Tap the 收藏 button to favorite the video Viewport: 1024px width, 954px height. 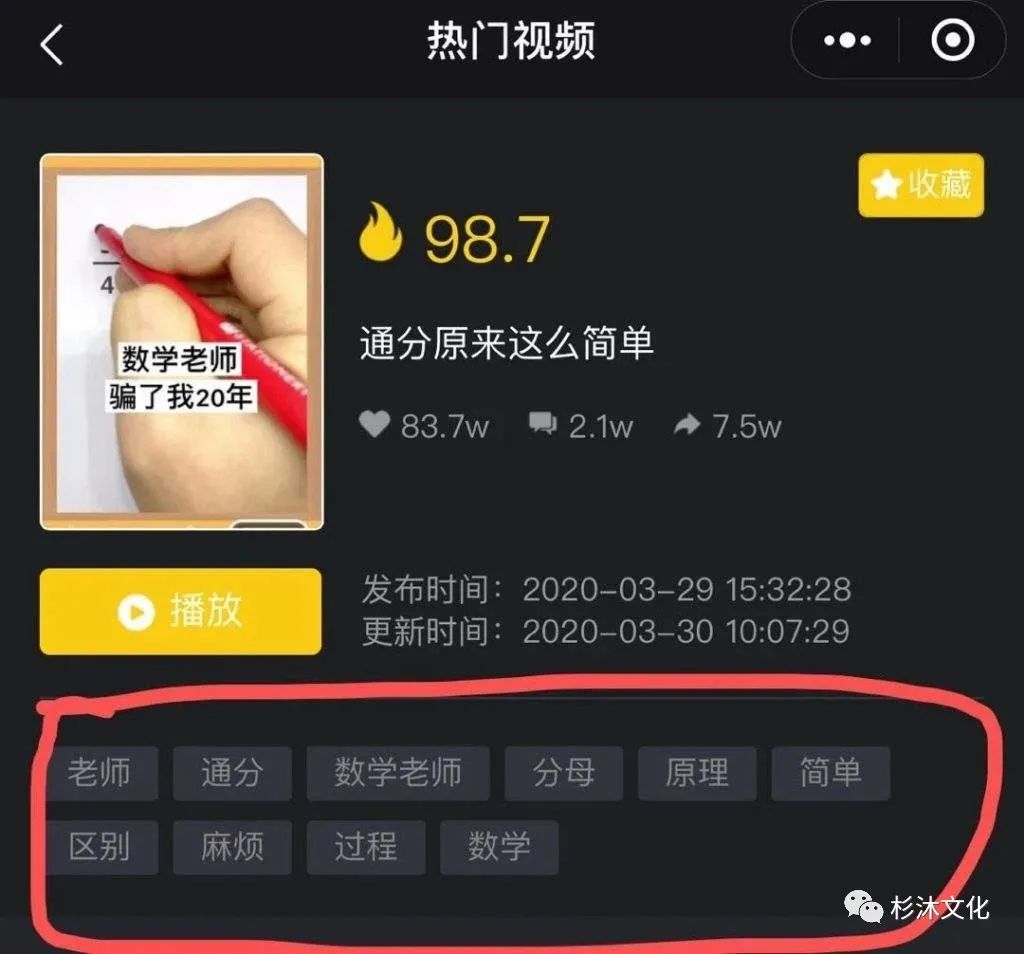click(921, 185)
